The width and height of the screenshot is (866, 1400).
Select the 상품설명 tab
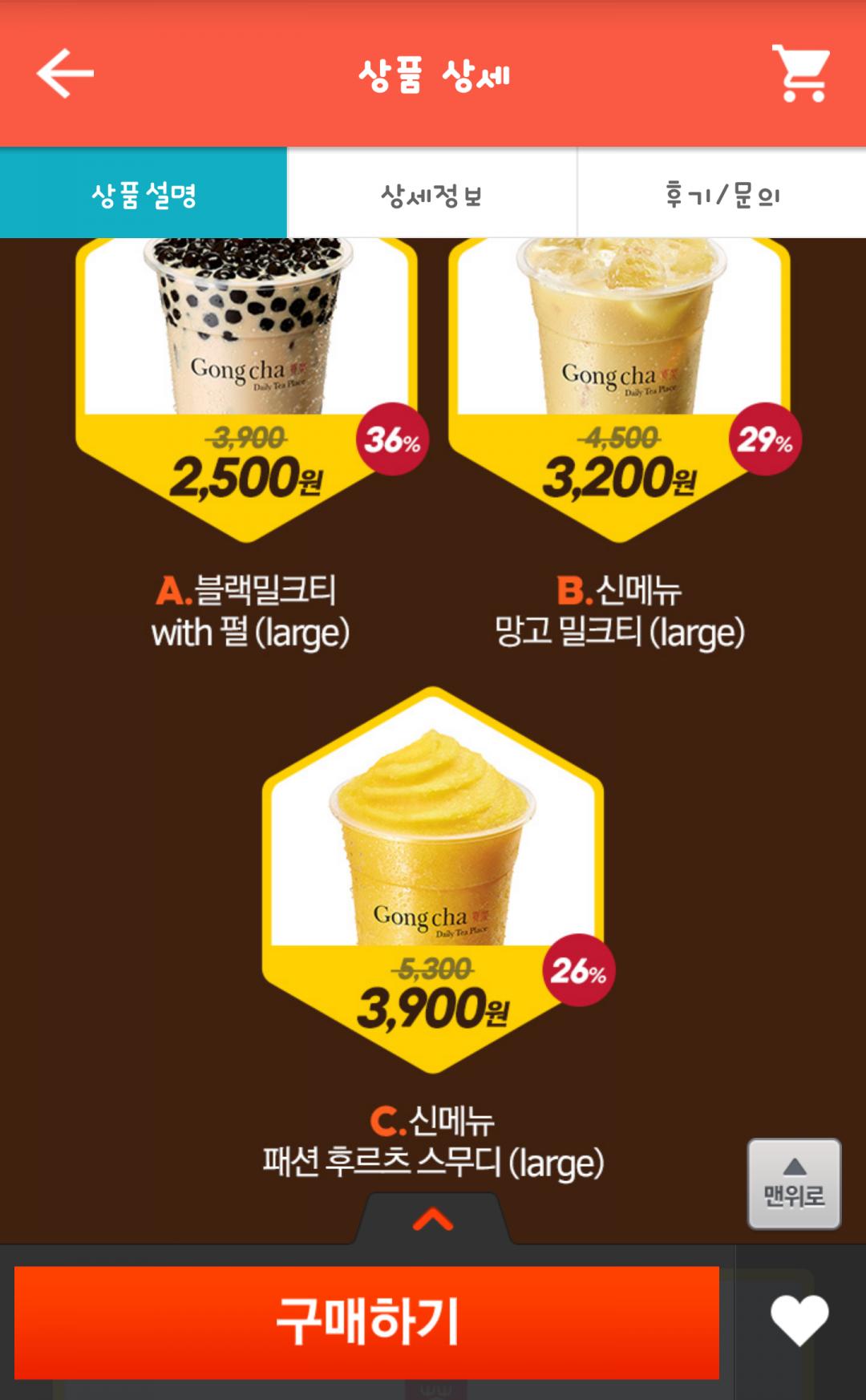point(144,193)
